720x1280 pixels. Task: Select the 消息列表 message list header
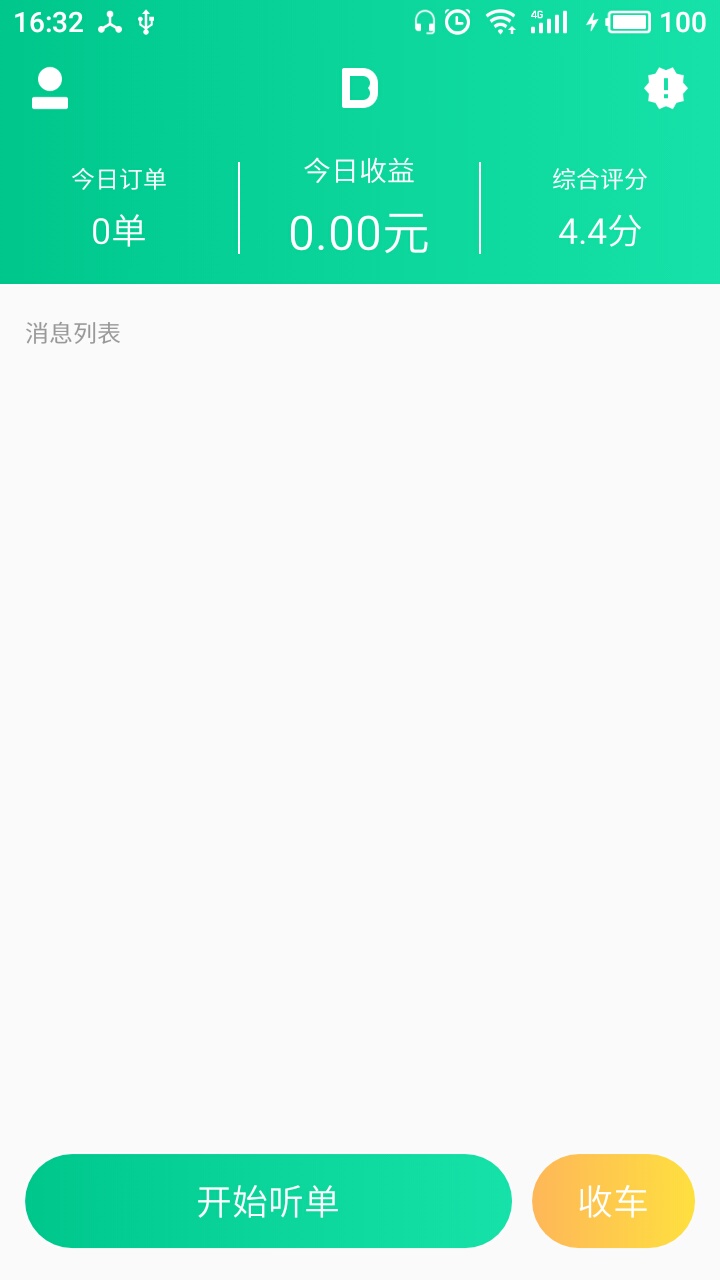coord(74,333)
